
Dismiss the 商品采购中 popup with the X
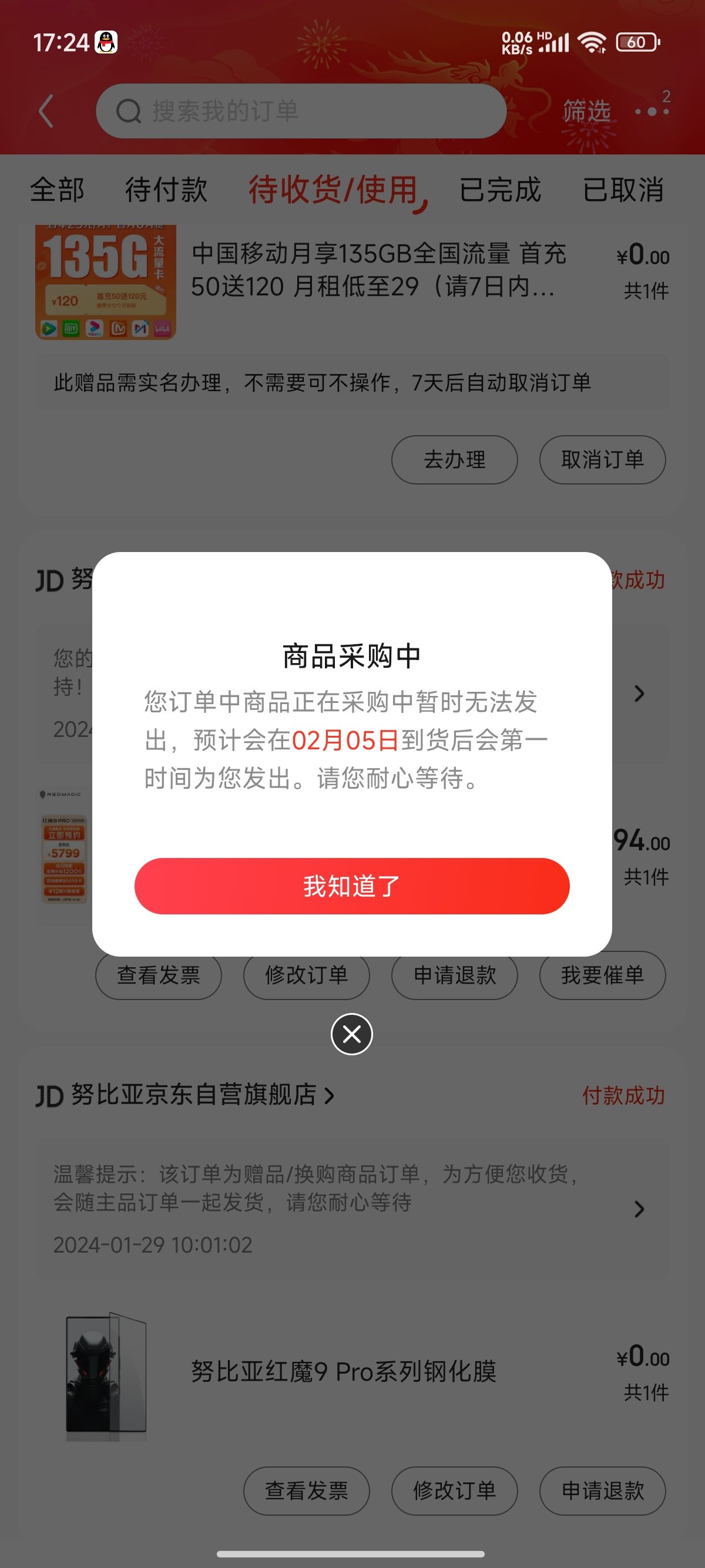pos(352,1034)
